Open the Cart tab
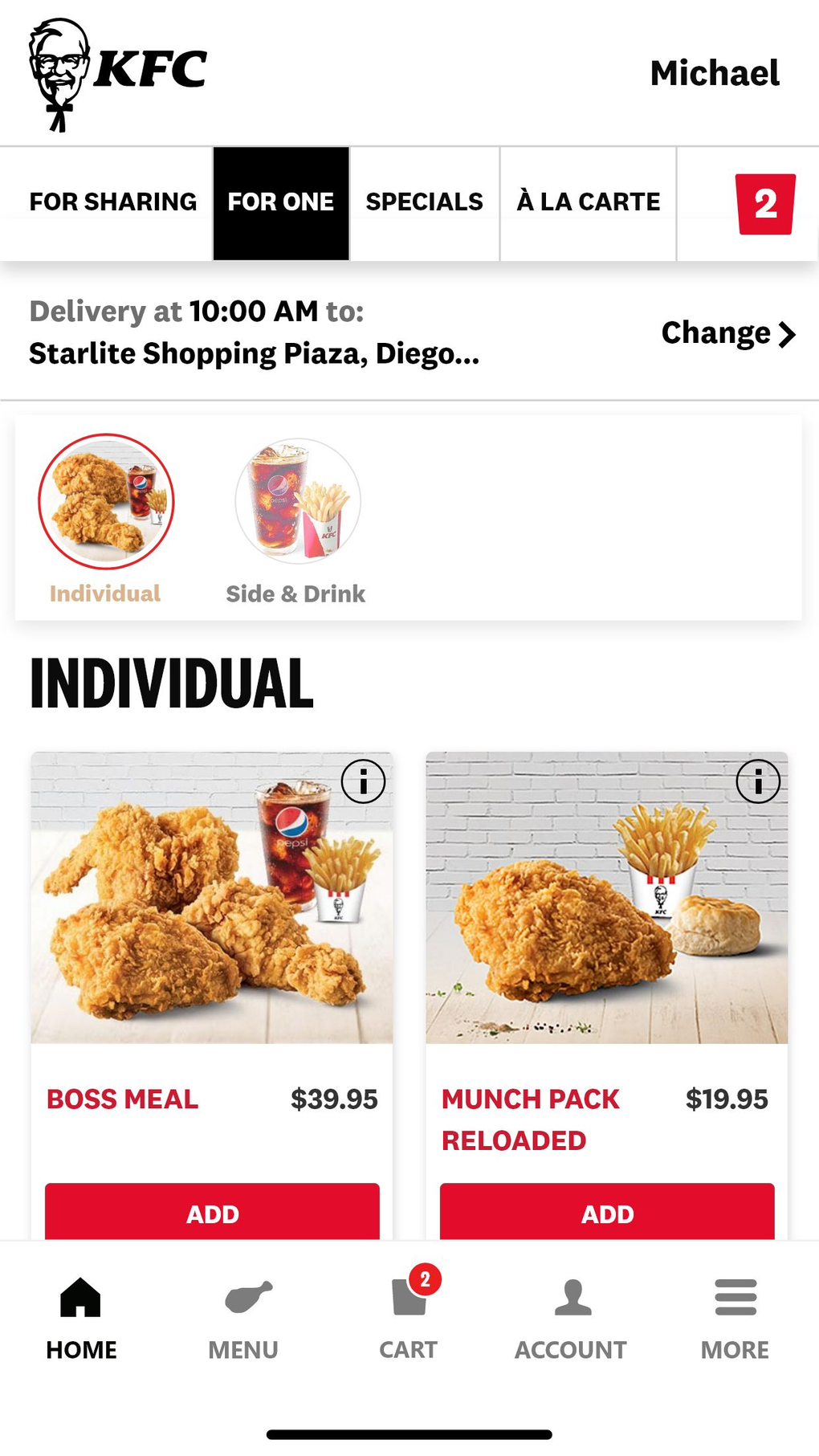Image resolution: width=819 pixels, height=1456 pixels. pyautogui.click(x=409, y=1319)
